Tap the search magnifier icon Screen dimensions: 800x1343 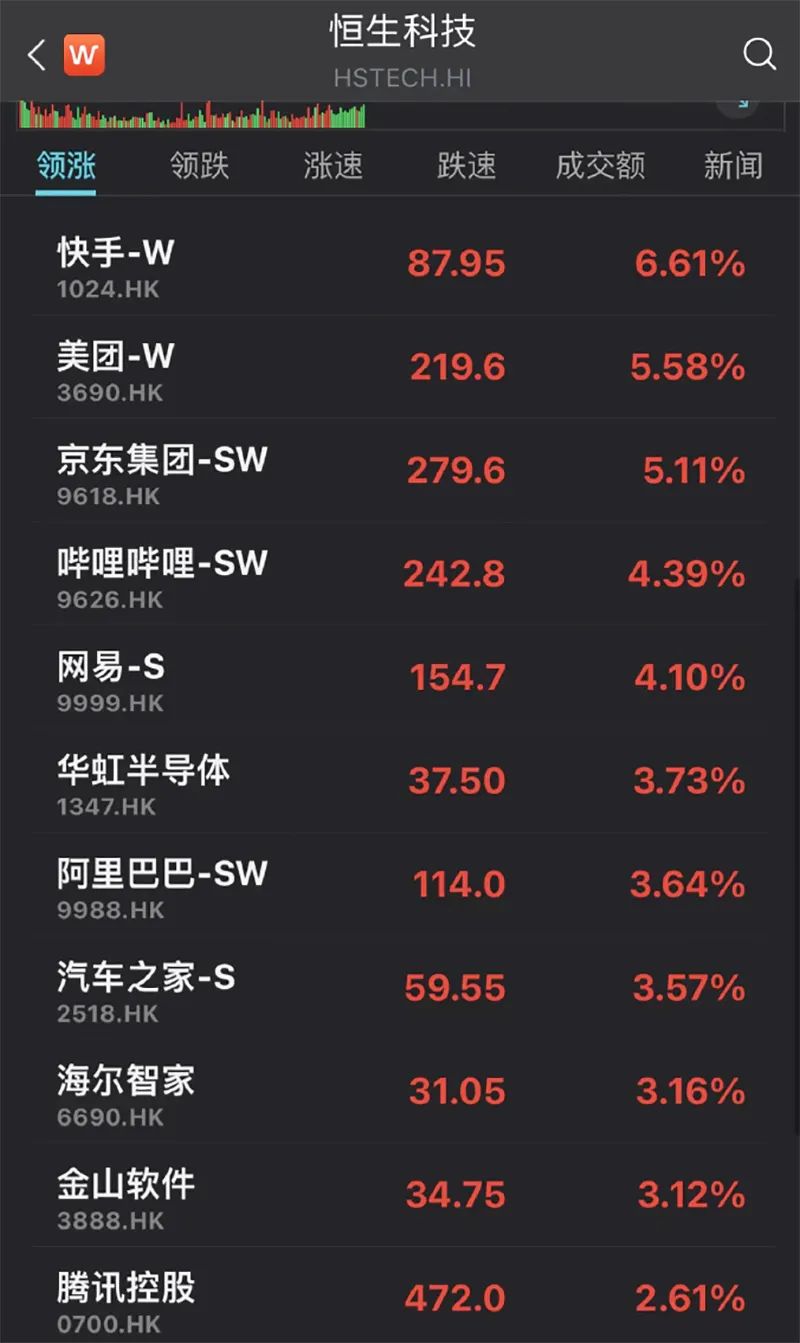[x=761, y=55]
